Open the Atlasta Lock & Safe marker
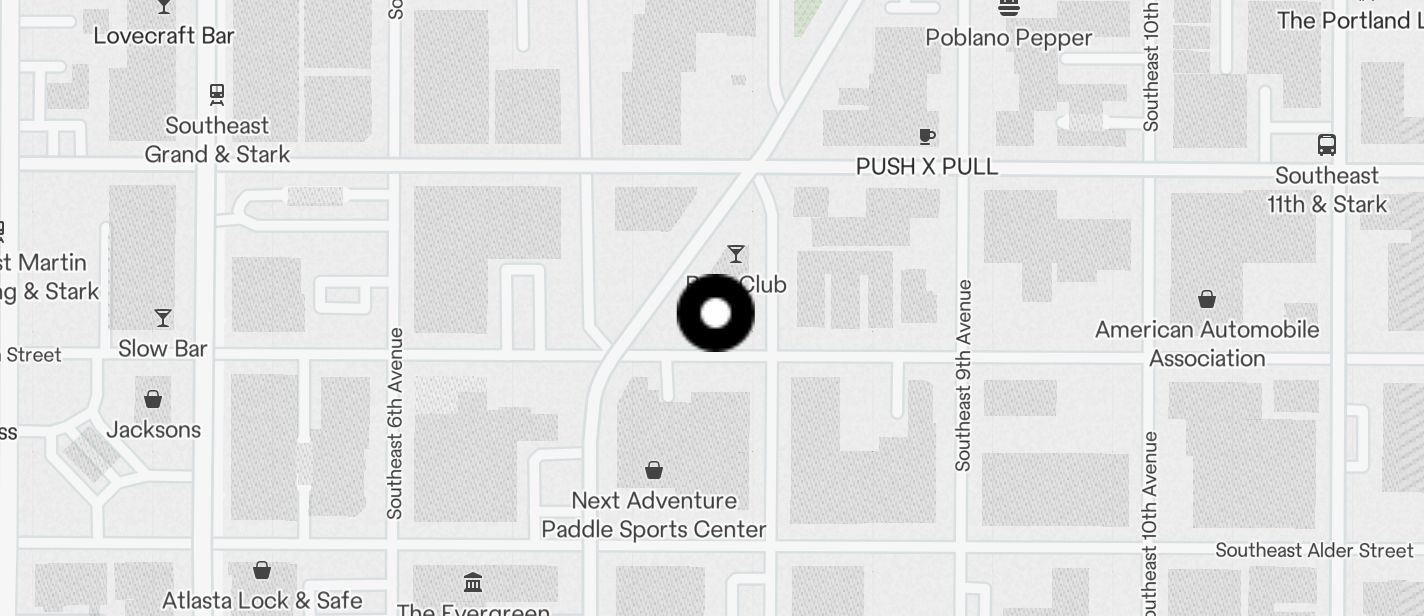 point(262,570)
